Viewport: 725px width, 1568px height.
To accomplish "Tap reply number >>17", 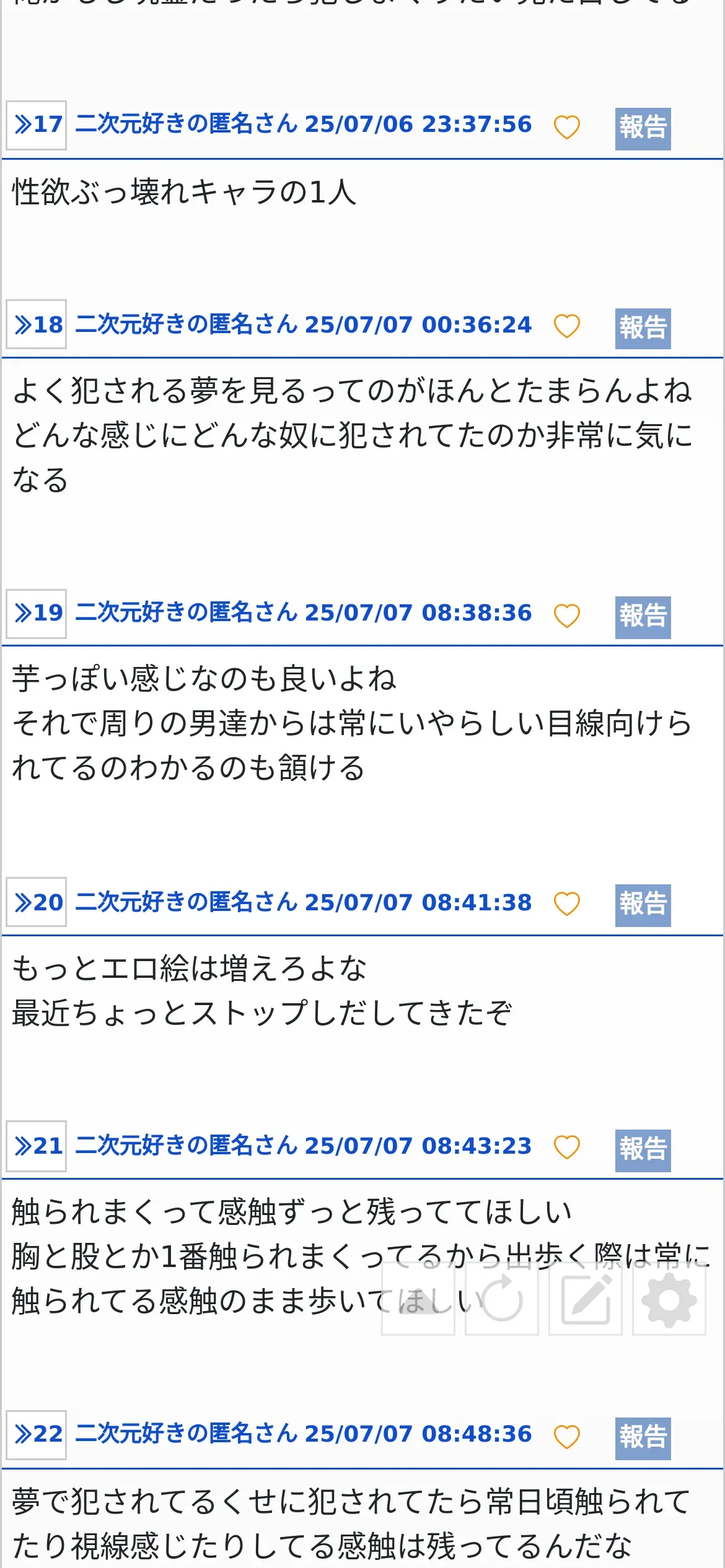I will 37,125.
